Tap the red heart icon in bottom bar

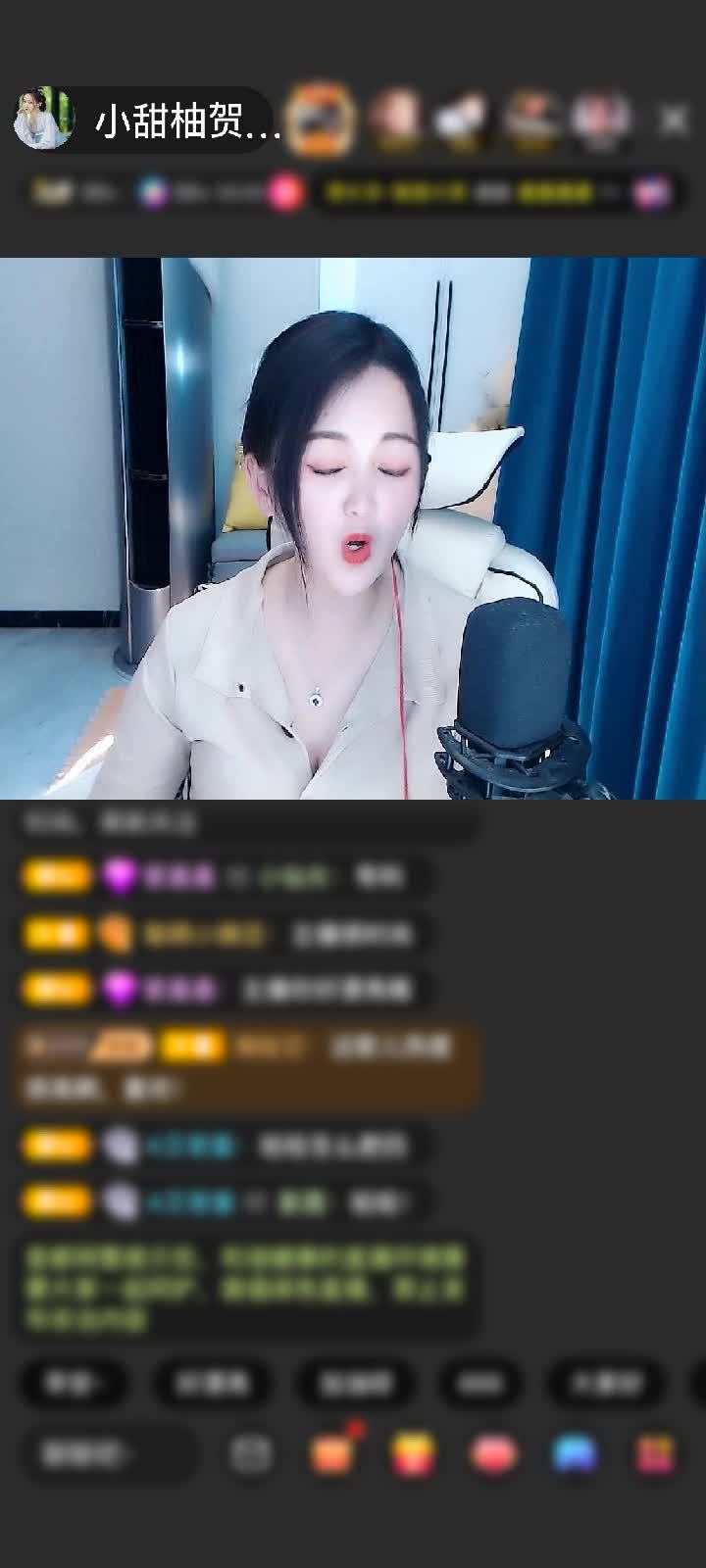coord(494,1454)
